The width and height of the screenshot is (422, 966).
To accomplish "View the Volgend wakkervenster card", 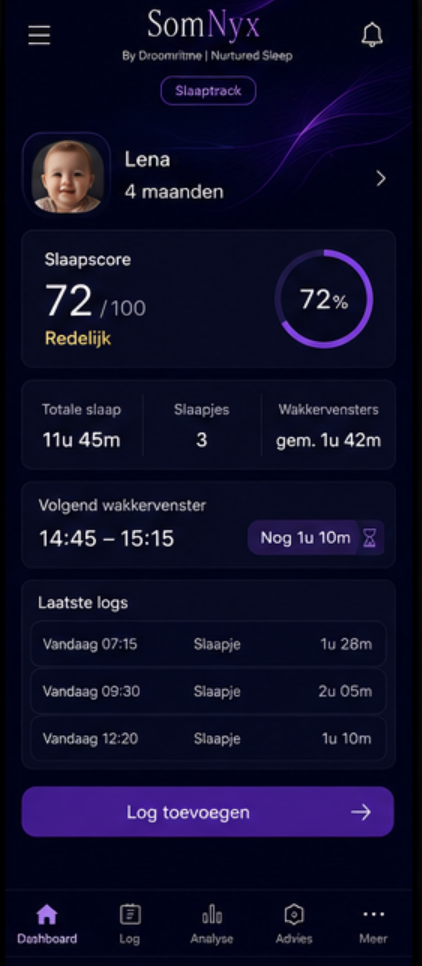I will [208, 525].
